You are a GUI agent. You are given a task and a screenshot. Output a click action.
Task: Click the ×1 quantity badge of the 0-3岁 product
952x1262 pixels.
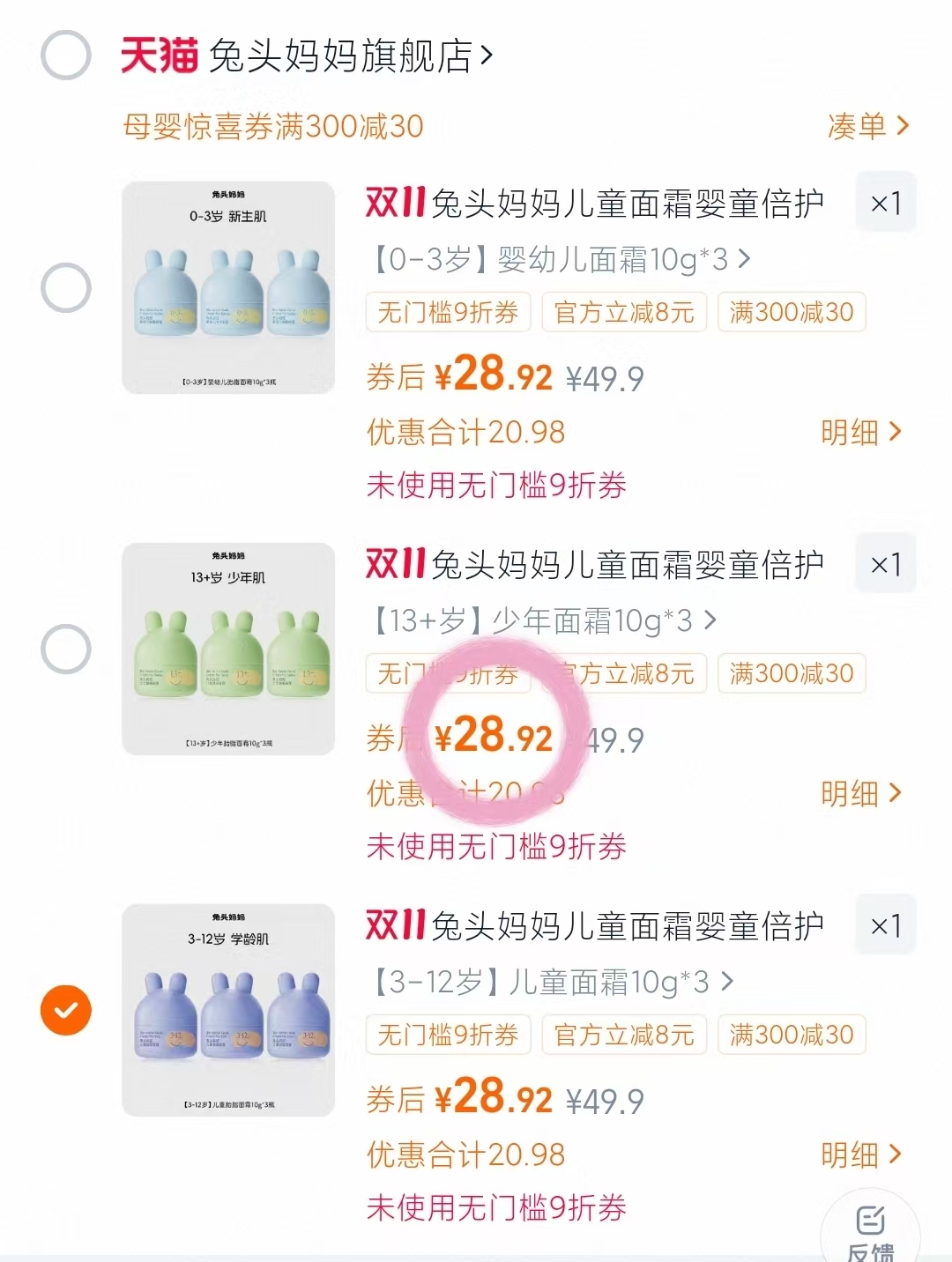tap(886, 202)
